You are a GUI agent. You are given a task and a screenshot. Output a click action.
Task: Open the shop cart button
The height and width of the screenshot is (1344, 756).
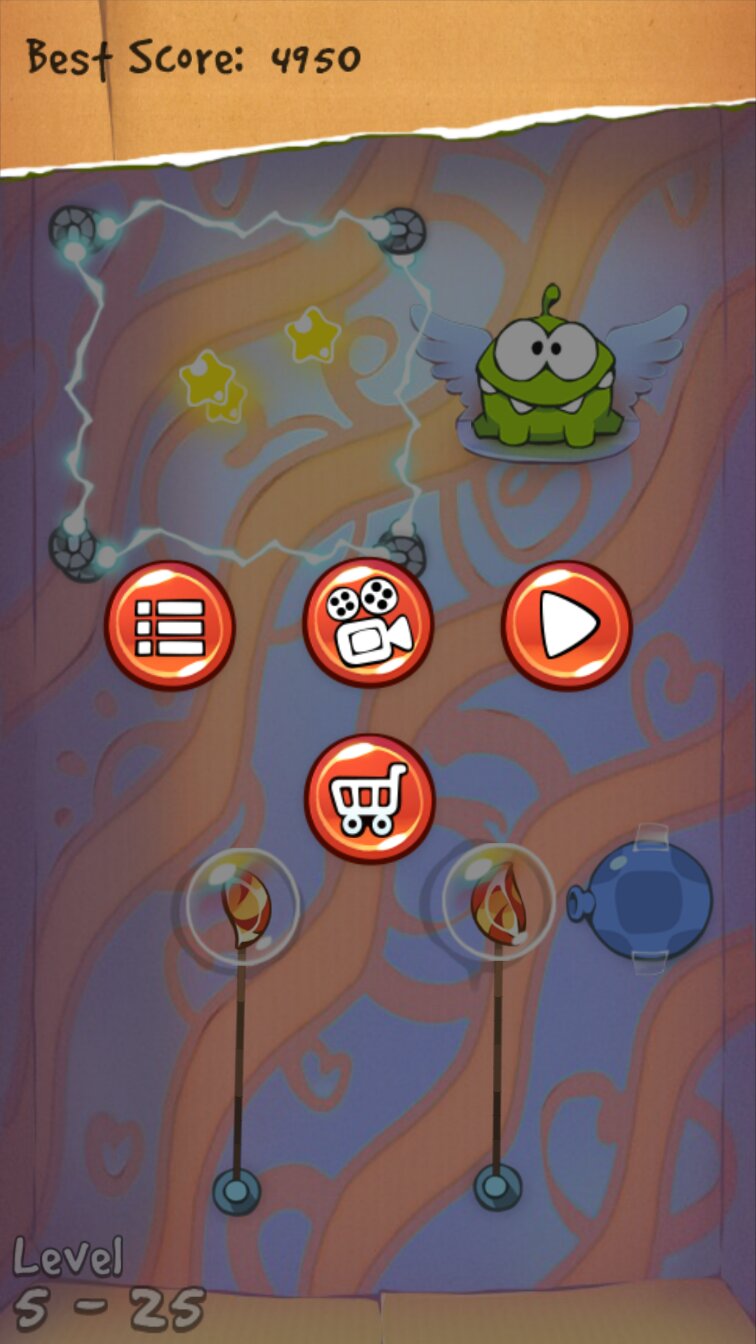pos(369,798)
